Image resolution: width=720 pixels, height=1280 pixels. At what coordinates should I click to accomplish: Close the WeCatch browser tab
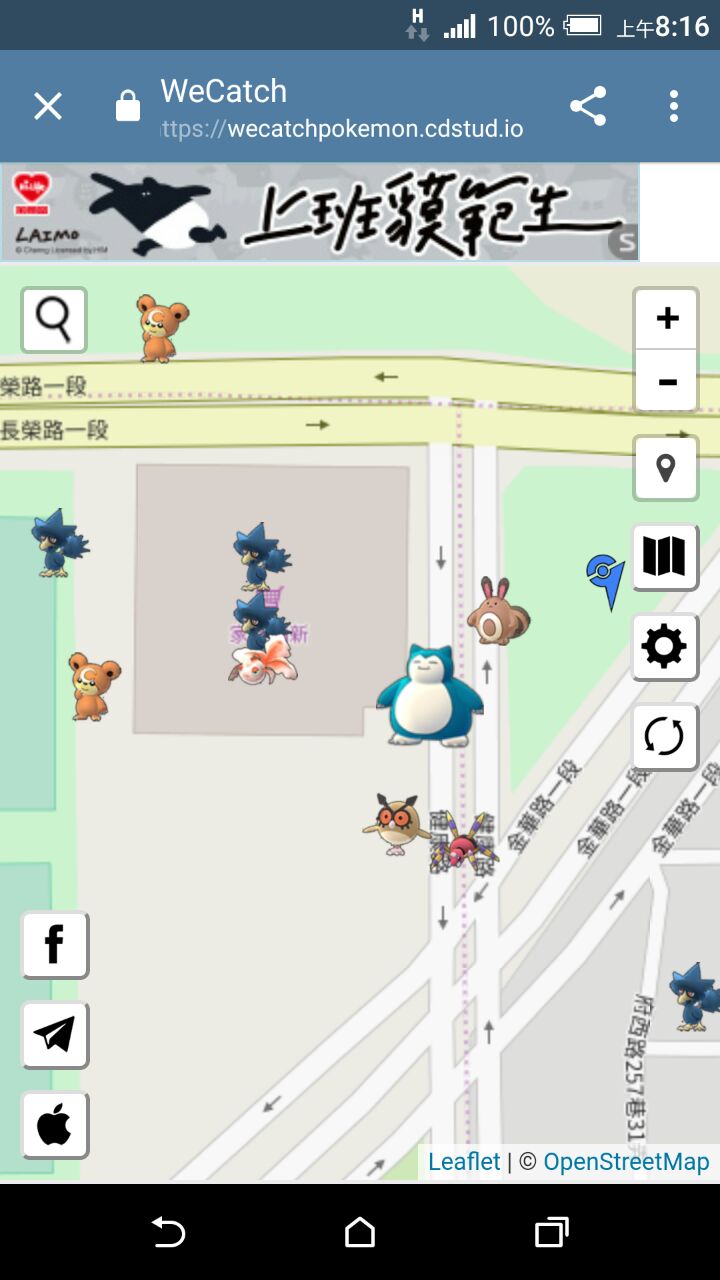point(48,106)
